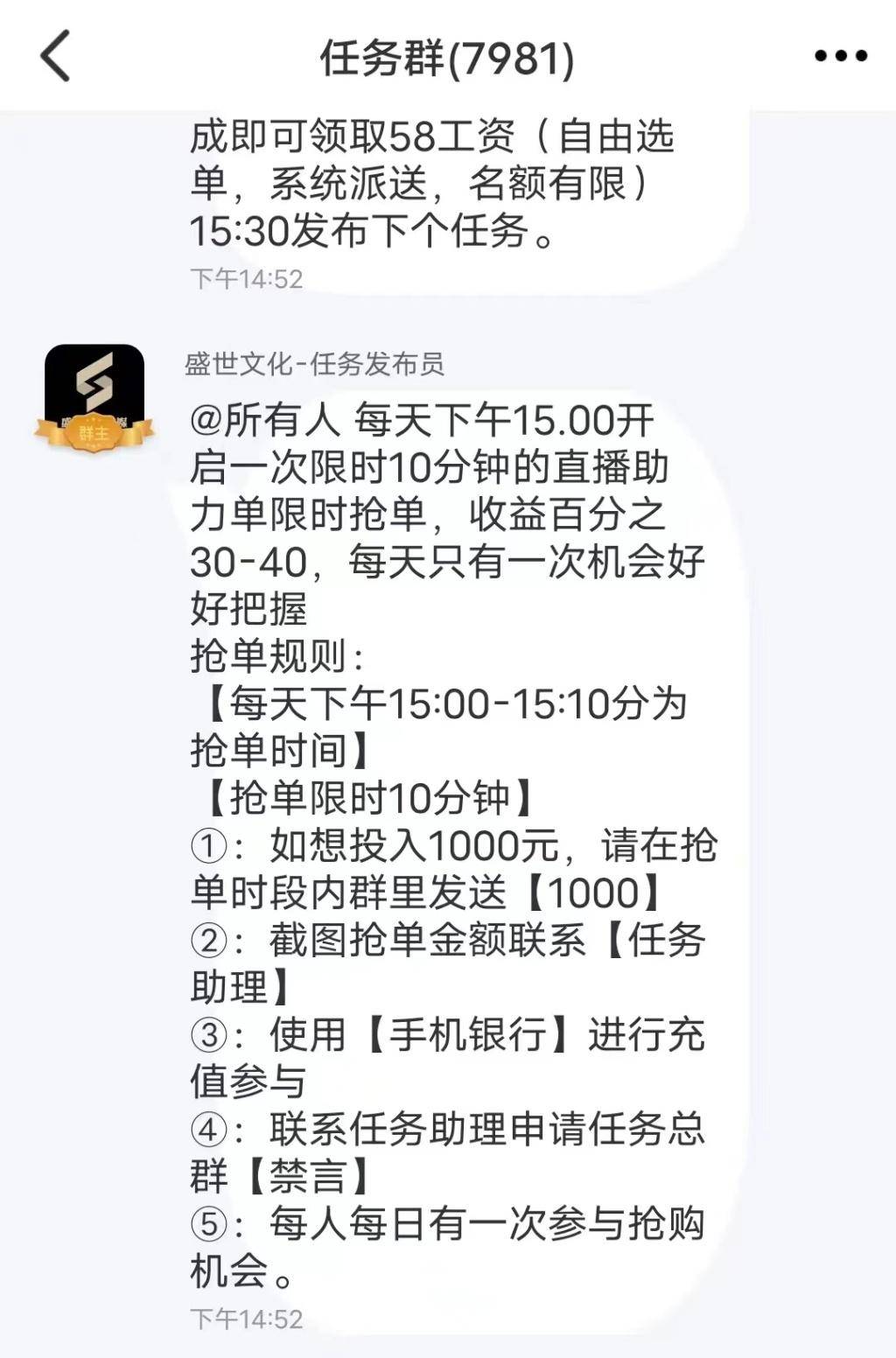Go back from the 任务群 chat
Screen dimensions: 896x1358
click(55, 56)
